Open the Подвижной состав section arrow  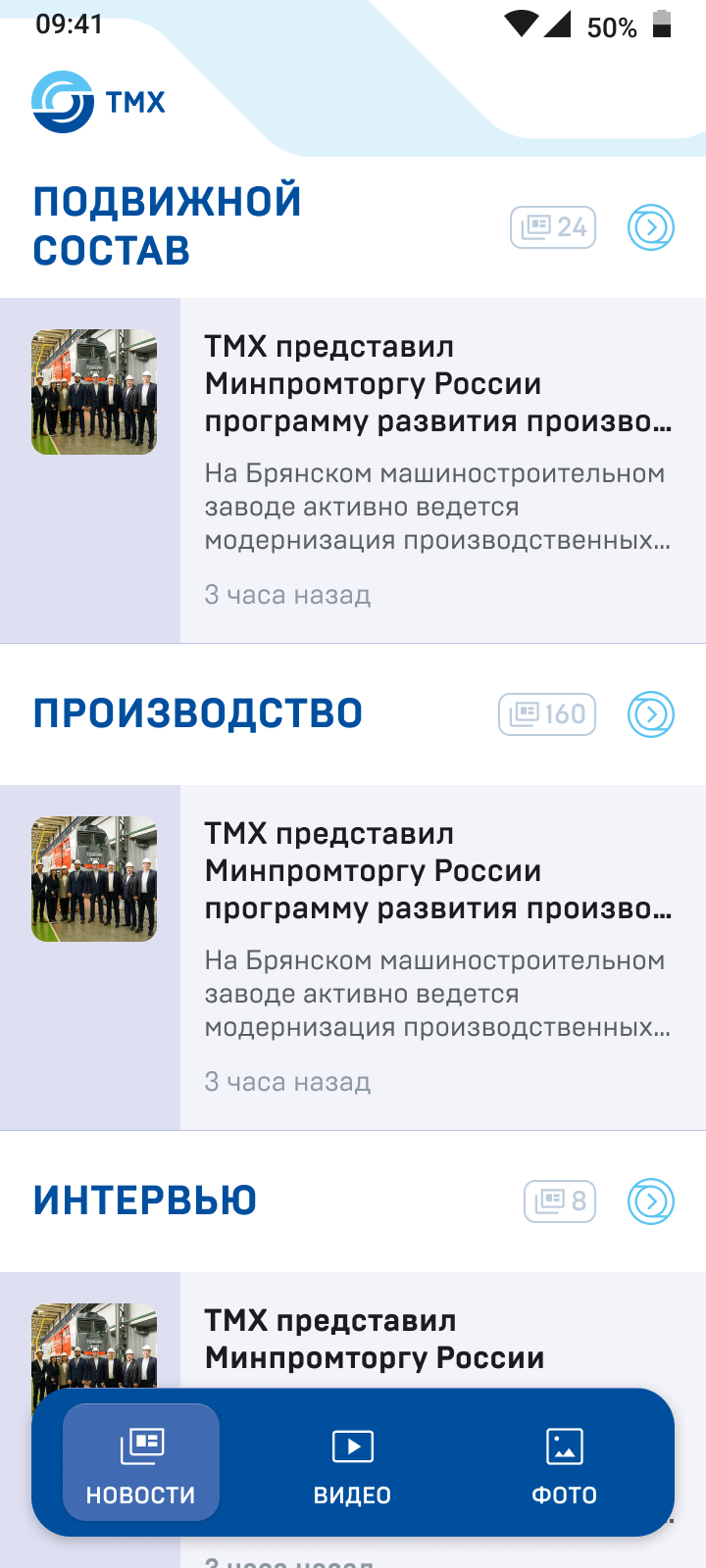click(650, 227)
